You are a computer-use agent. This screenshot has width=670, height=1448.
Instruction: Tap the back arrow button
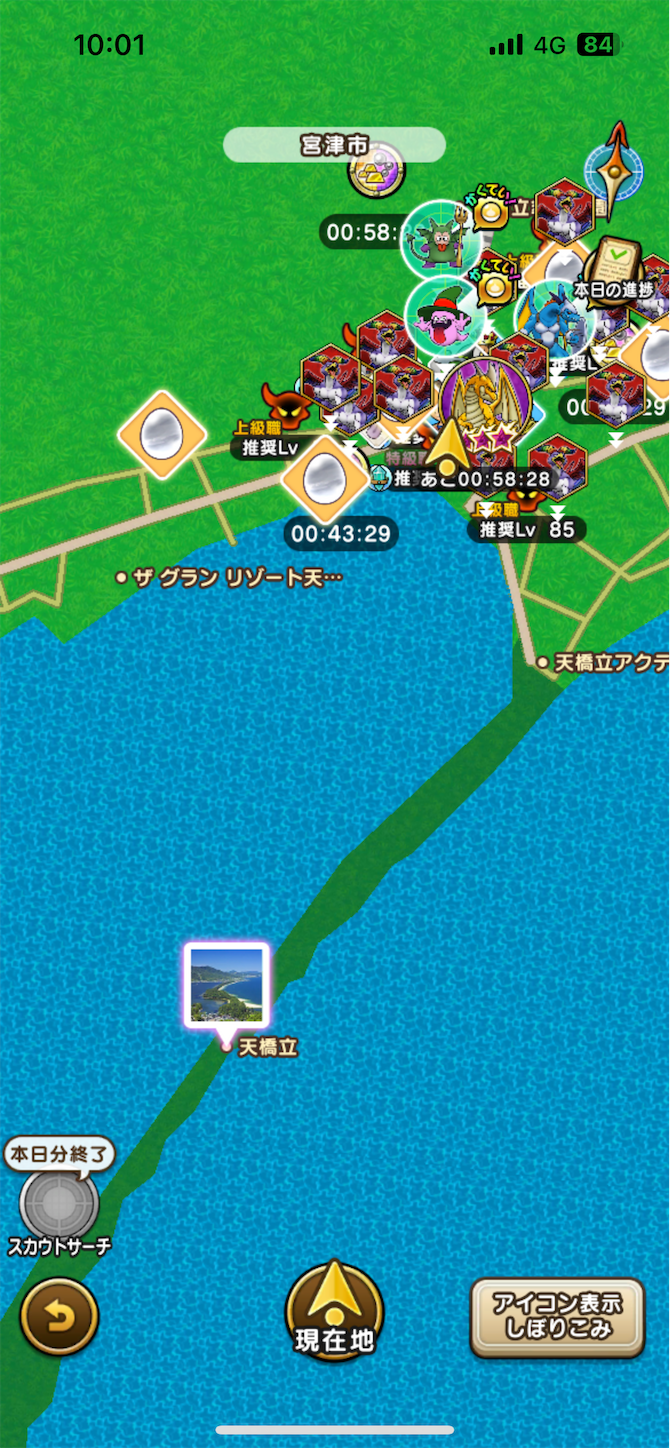pyautogui.click(x=60, y=1317)
